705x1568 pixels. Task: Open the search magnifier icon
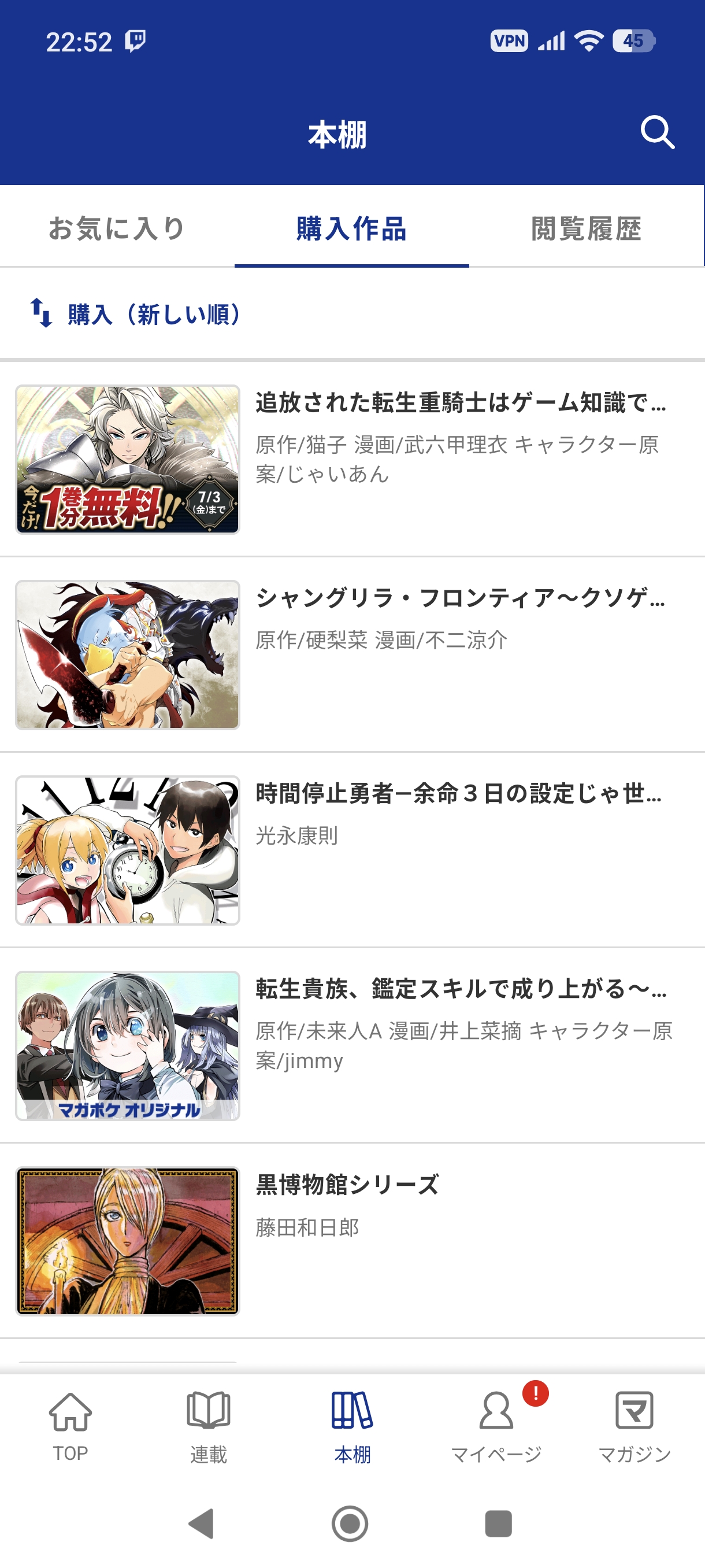pos(657,132)
